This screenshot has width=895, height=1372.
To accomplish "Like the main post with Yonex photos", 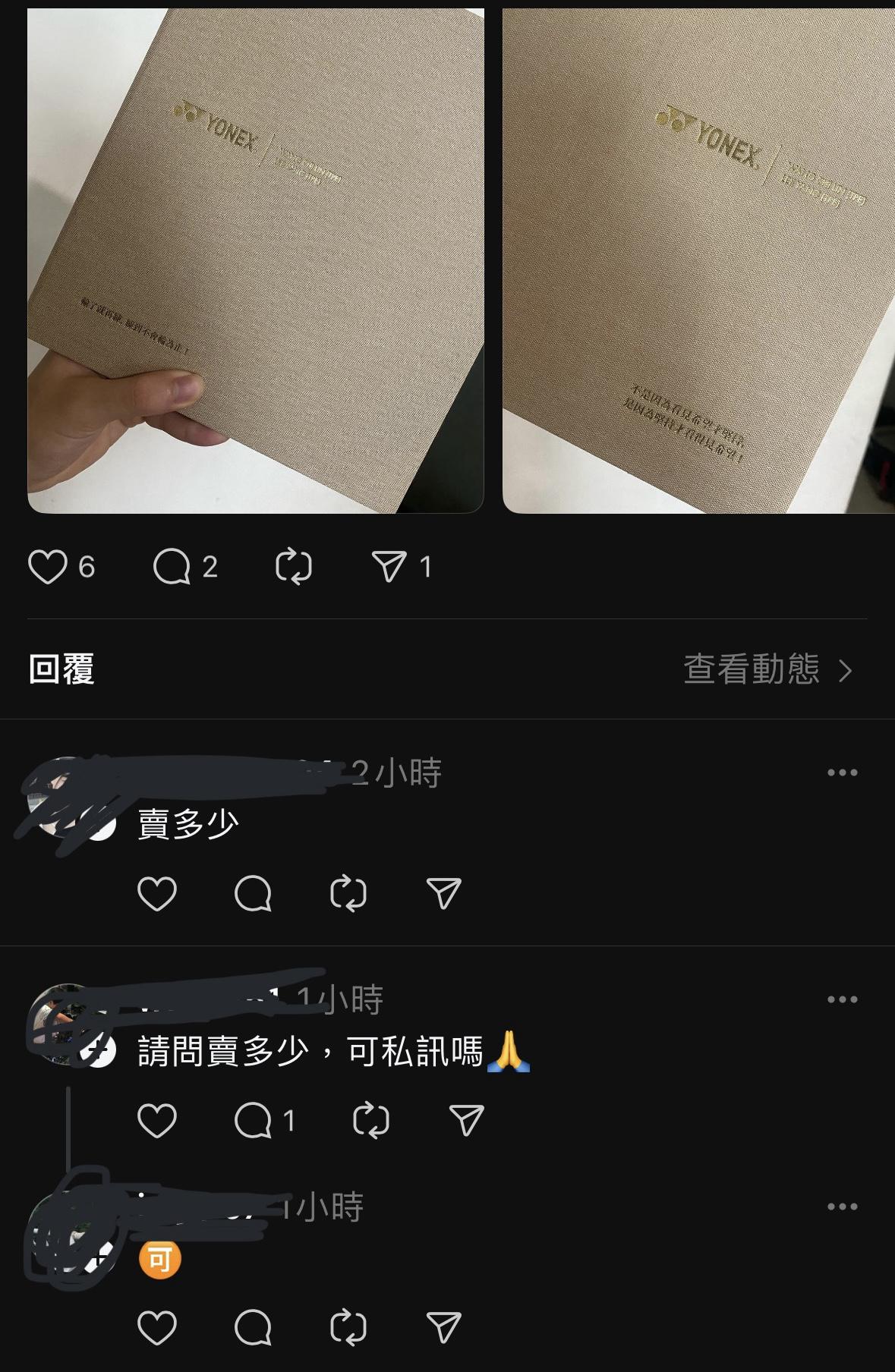I will (x=48, y=567).
